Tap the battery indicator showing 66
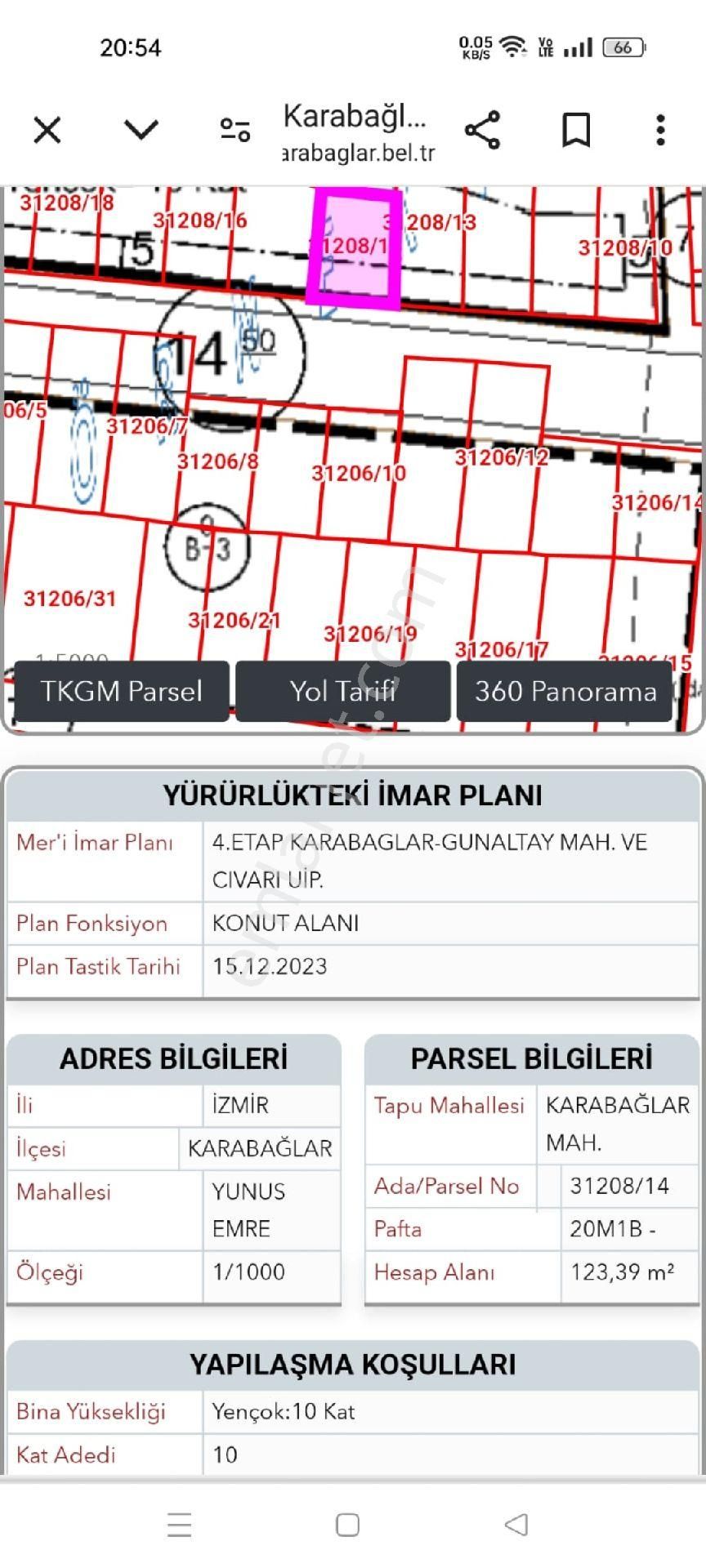Image resolution: width=706 pixels, height=1568 pixels. (x=622, y=47)
